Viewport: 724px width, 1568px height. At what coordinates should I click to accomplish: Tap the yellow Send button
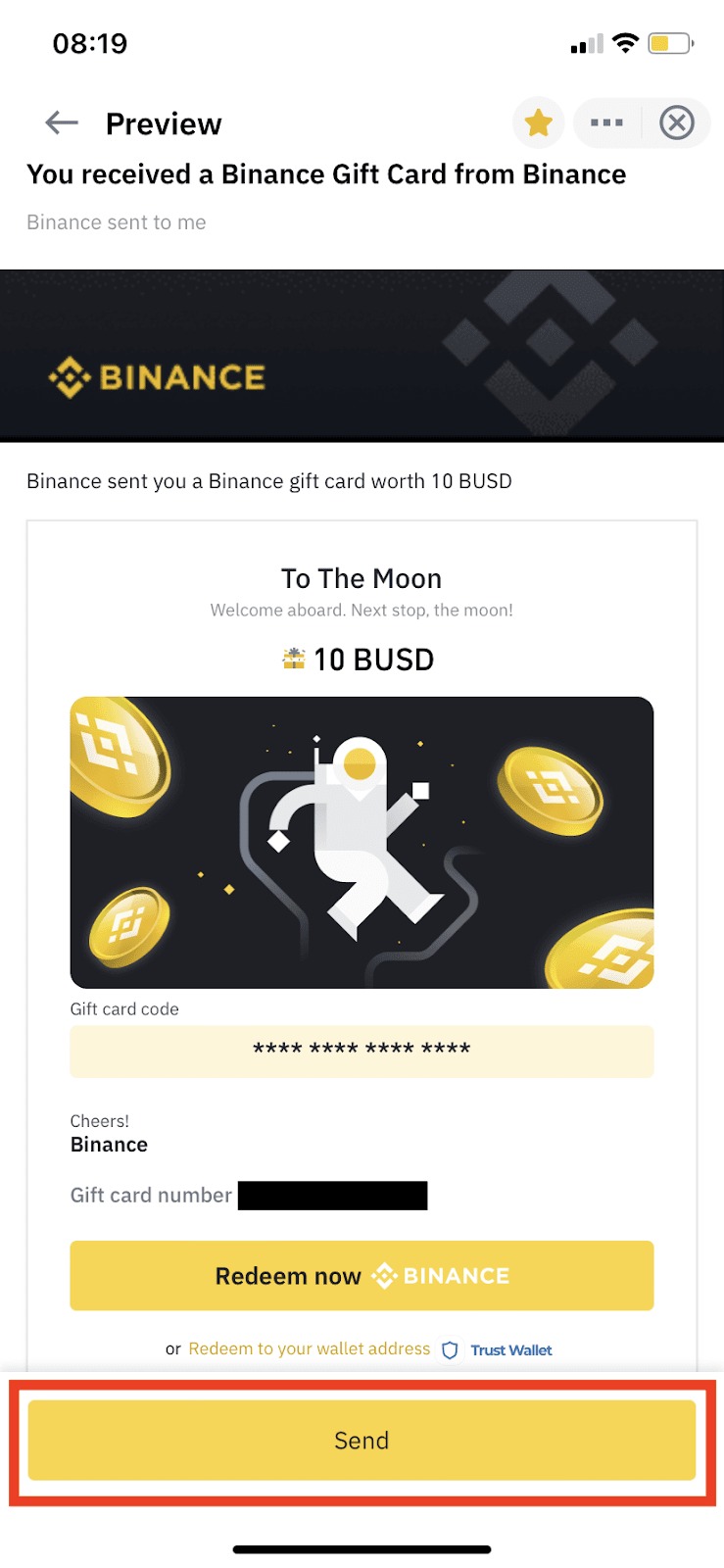pyautogui.click(x=362, y=1440)
